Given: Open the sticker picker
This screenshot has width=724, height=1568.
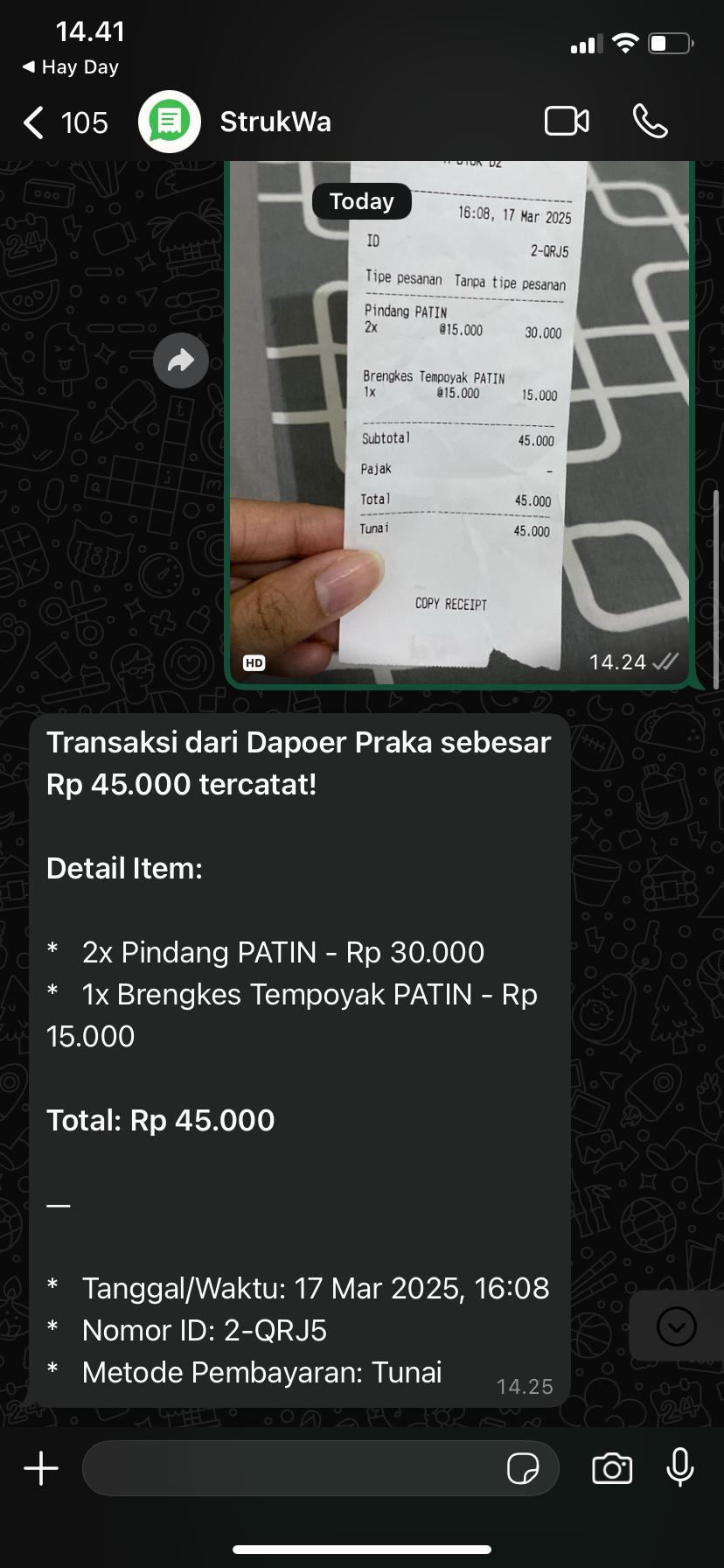Looking at the screenshot, I should pyautogui.click(x=523, y=1468).
